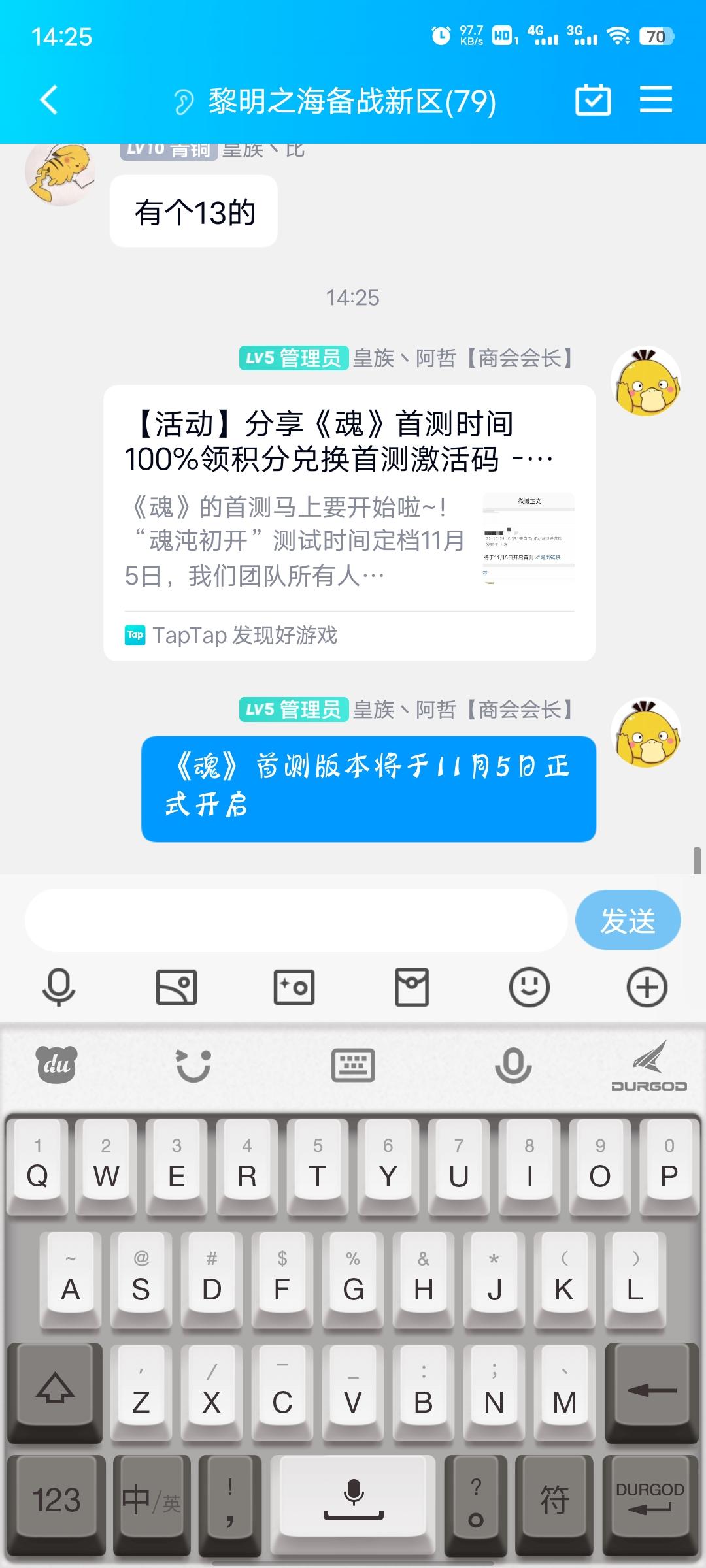This screenshot has height=1568, width=706.
Task: Tap the message input field
Action: [294, 919]
